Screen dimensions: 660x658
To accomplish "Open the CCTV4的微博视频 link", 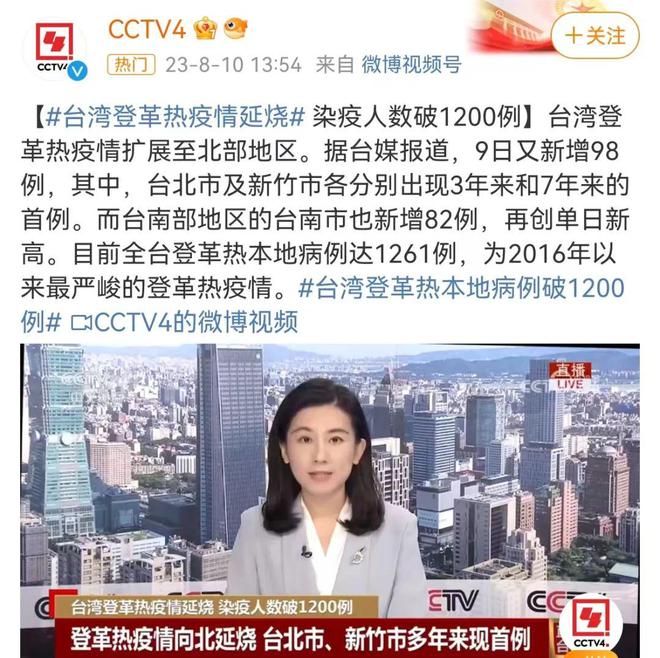I will [x=184, y=322].
